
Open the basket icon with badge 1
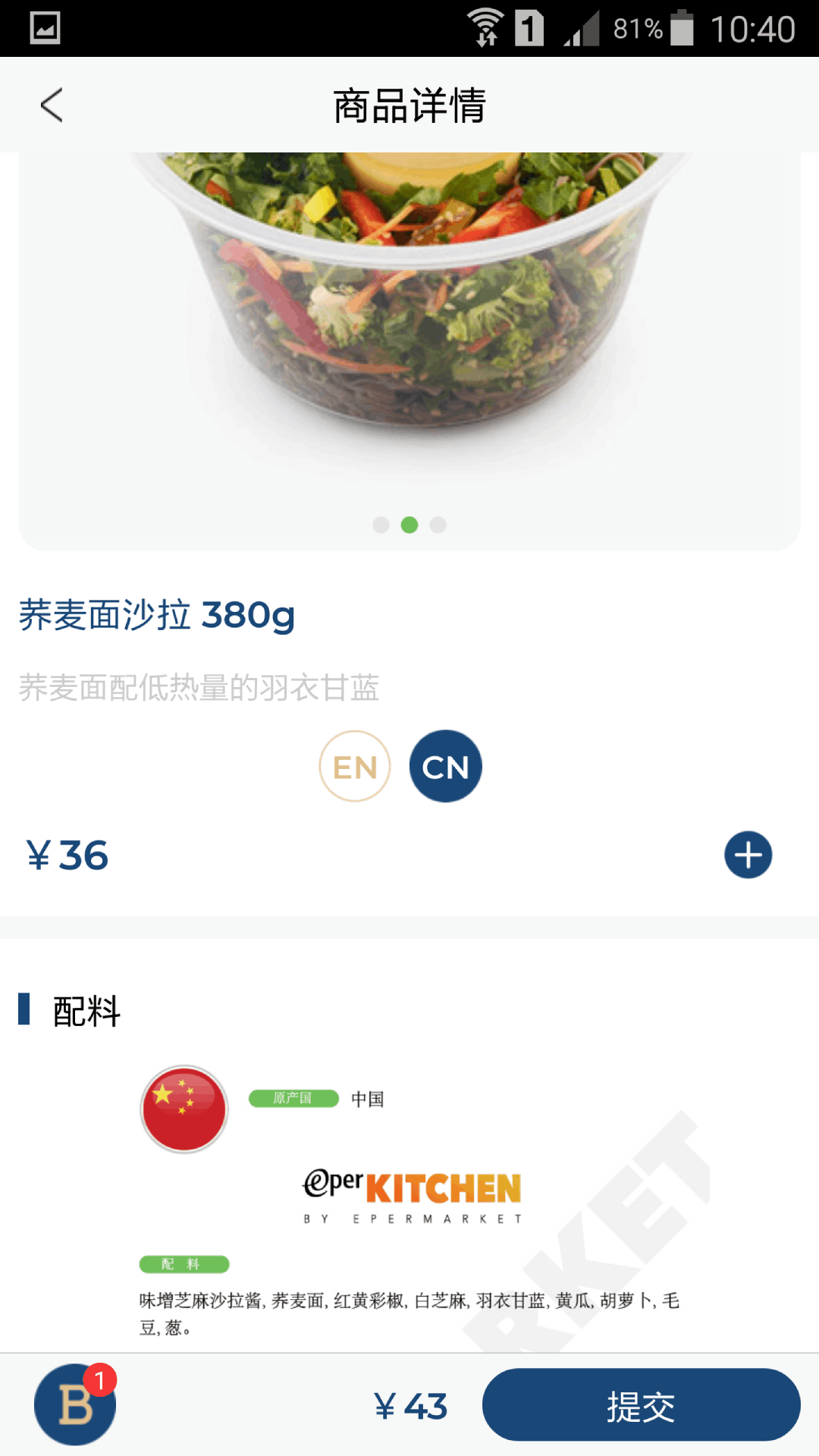74,1404
